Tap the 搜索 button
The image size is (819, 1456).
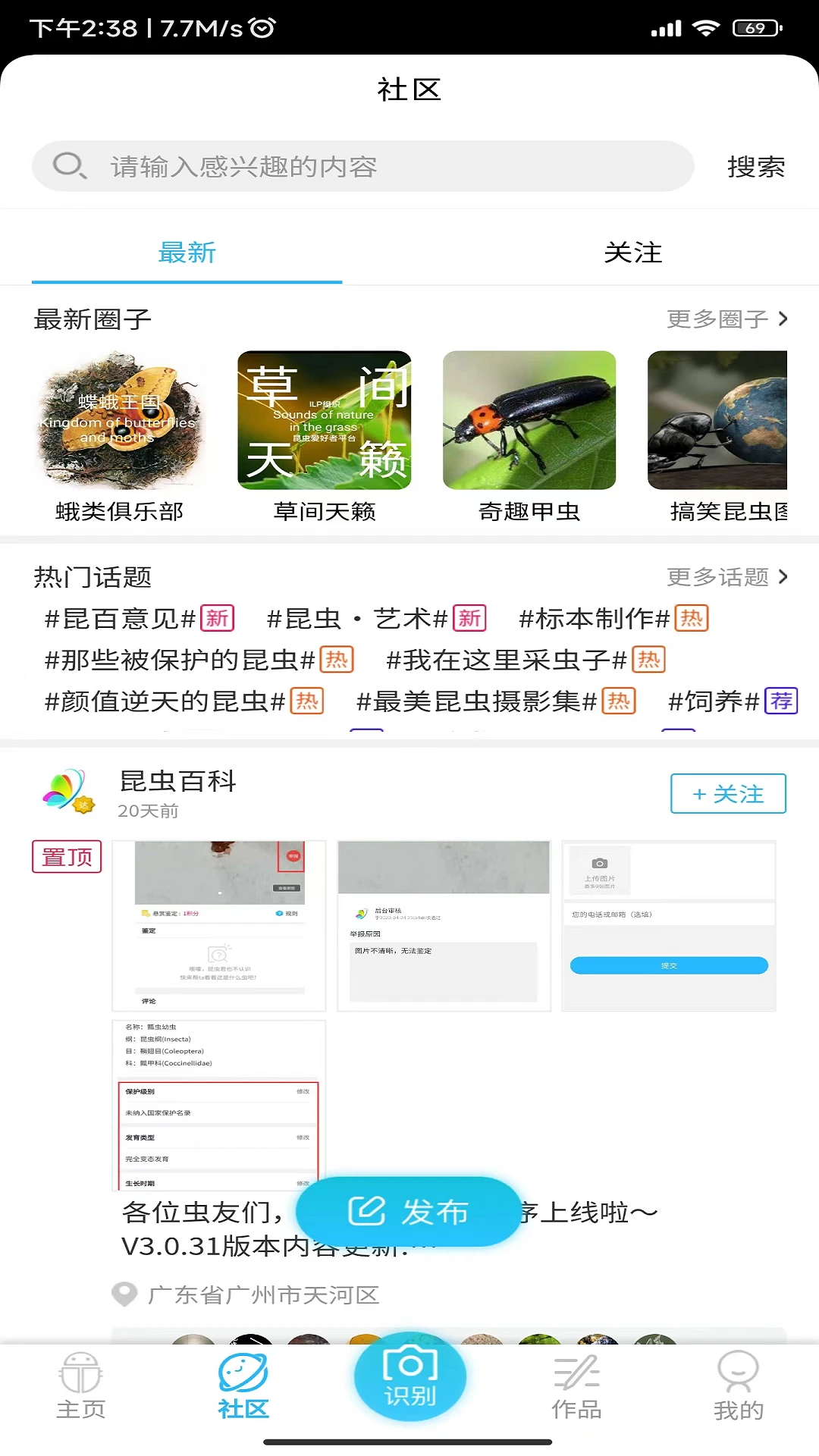[755, 167]
